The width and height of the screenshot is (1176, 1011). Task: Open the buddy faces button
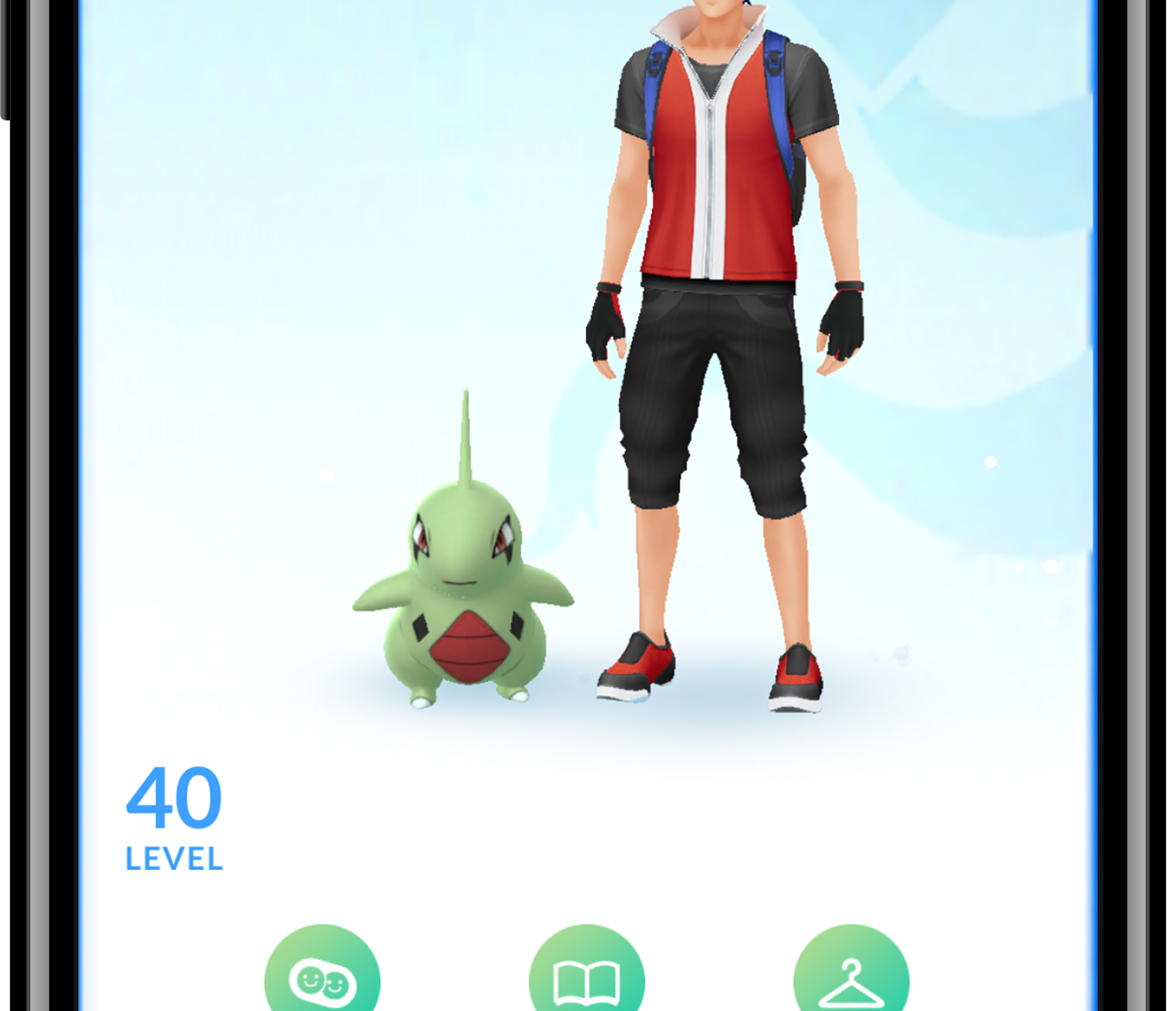[321, 975]
